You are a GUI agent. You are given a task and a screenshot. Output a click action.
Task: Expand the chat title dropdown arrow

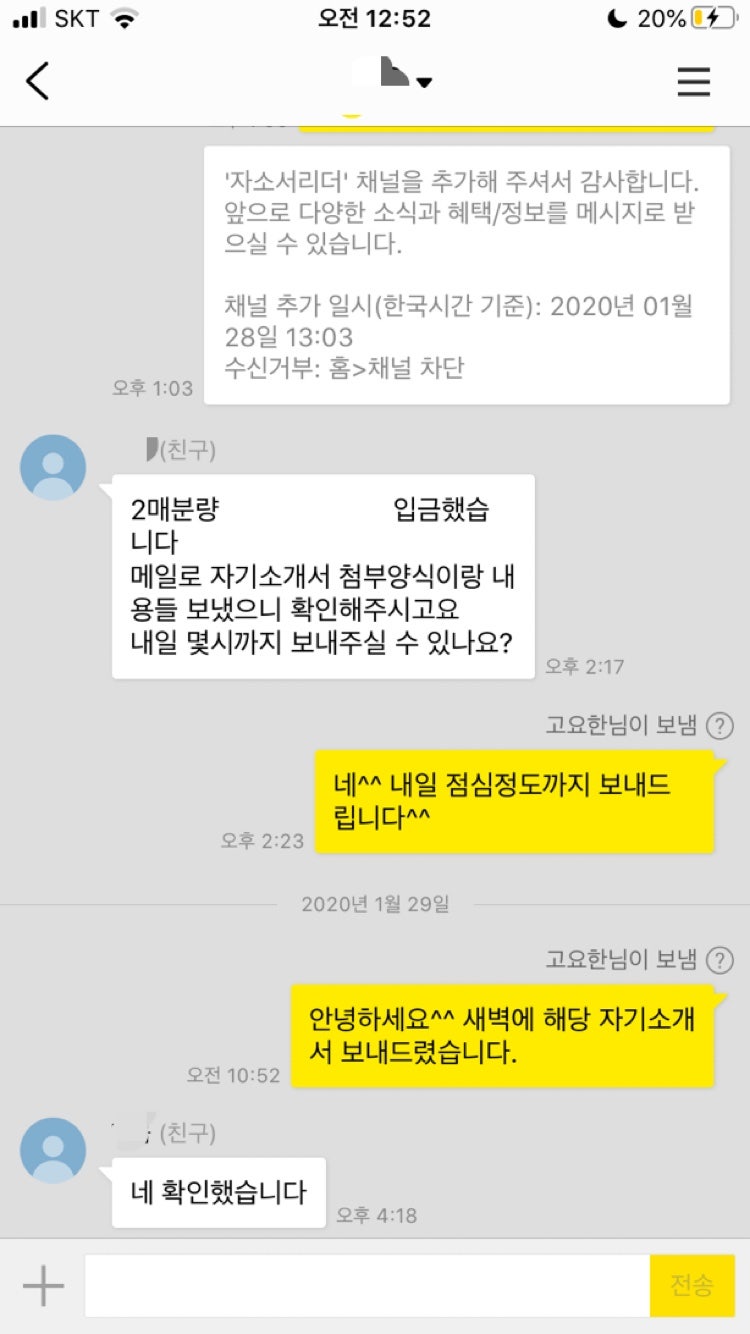point(424,83)
